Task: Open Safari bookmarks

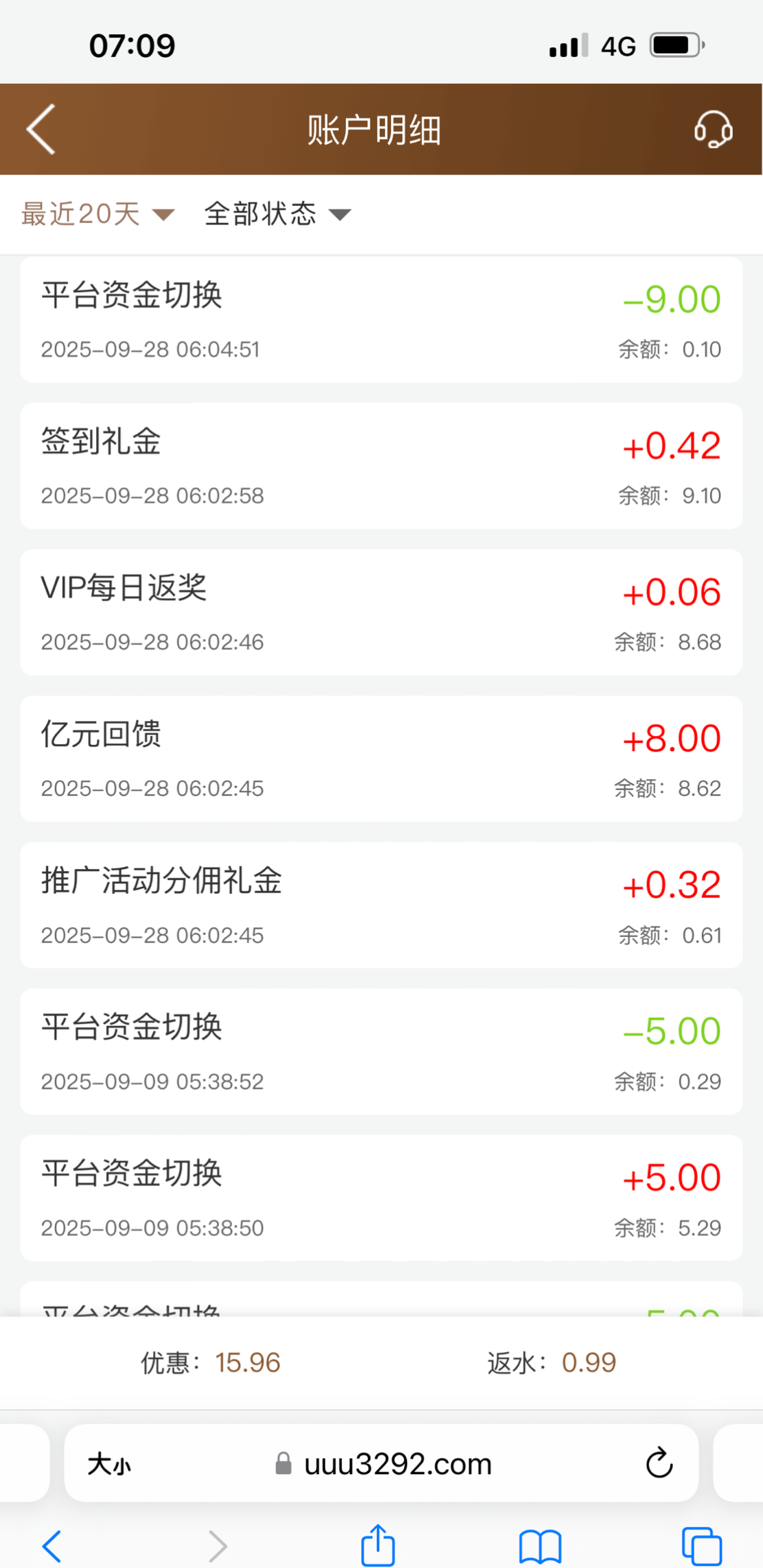Action: [540, 1546]
